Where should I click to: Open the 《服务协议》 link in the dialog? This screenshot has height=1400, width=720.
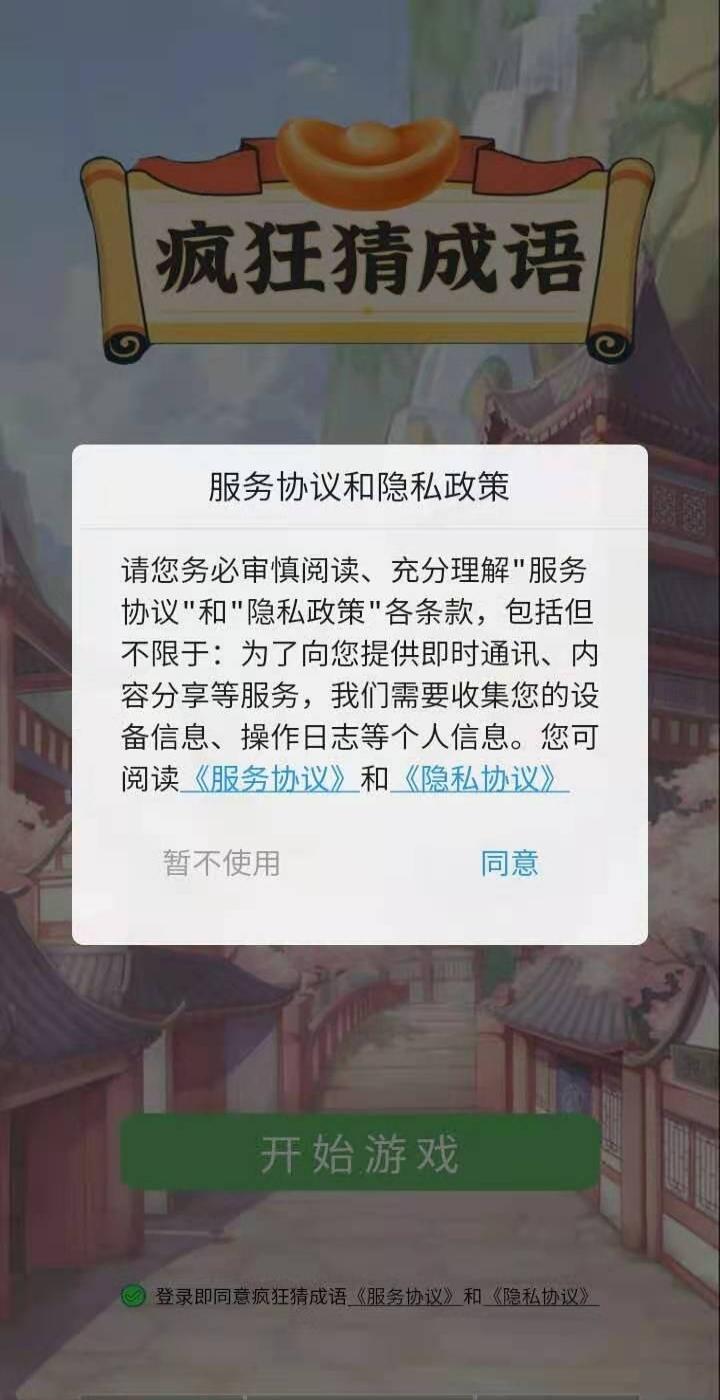pyautogui.click(x=270, y=780)
